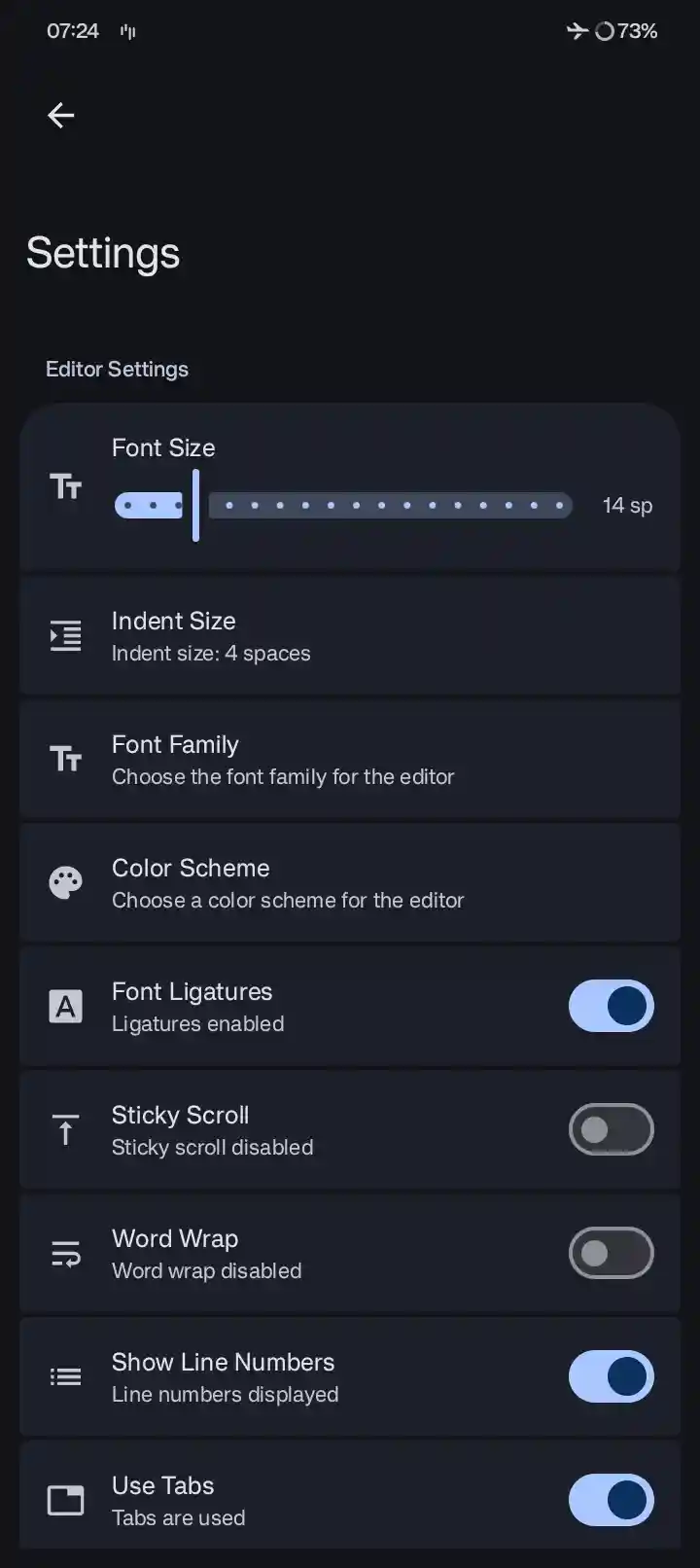700x1568 pixels.
Task: Click the Color Scheme palette icon
Action: pos(65,882)
